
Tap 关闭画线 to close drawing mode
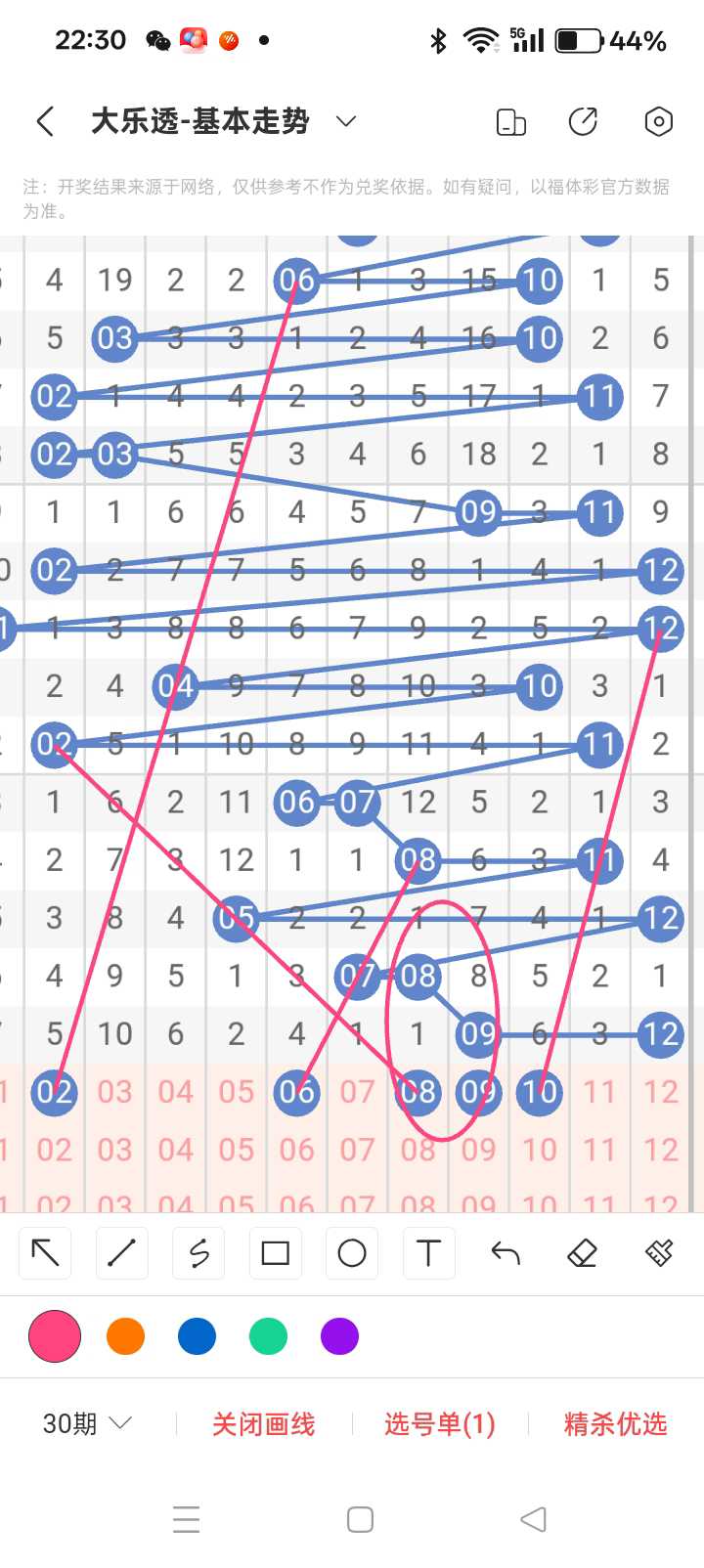click(x=264, y=1424)
